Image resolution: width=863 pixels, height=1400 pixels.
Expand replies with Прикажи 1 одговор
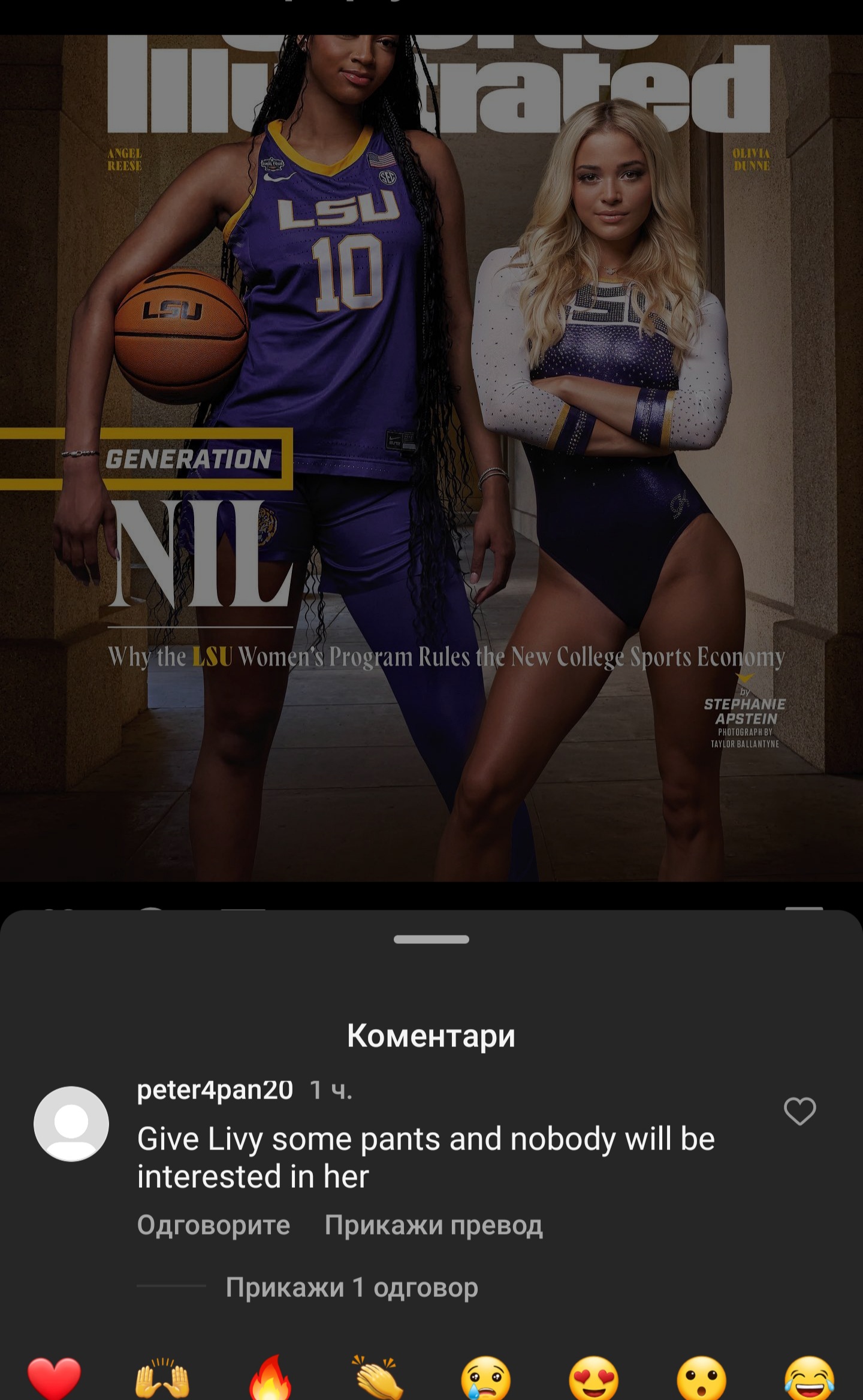(352, 1287)
